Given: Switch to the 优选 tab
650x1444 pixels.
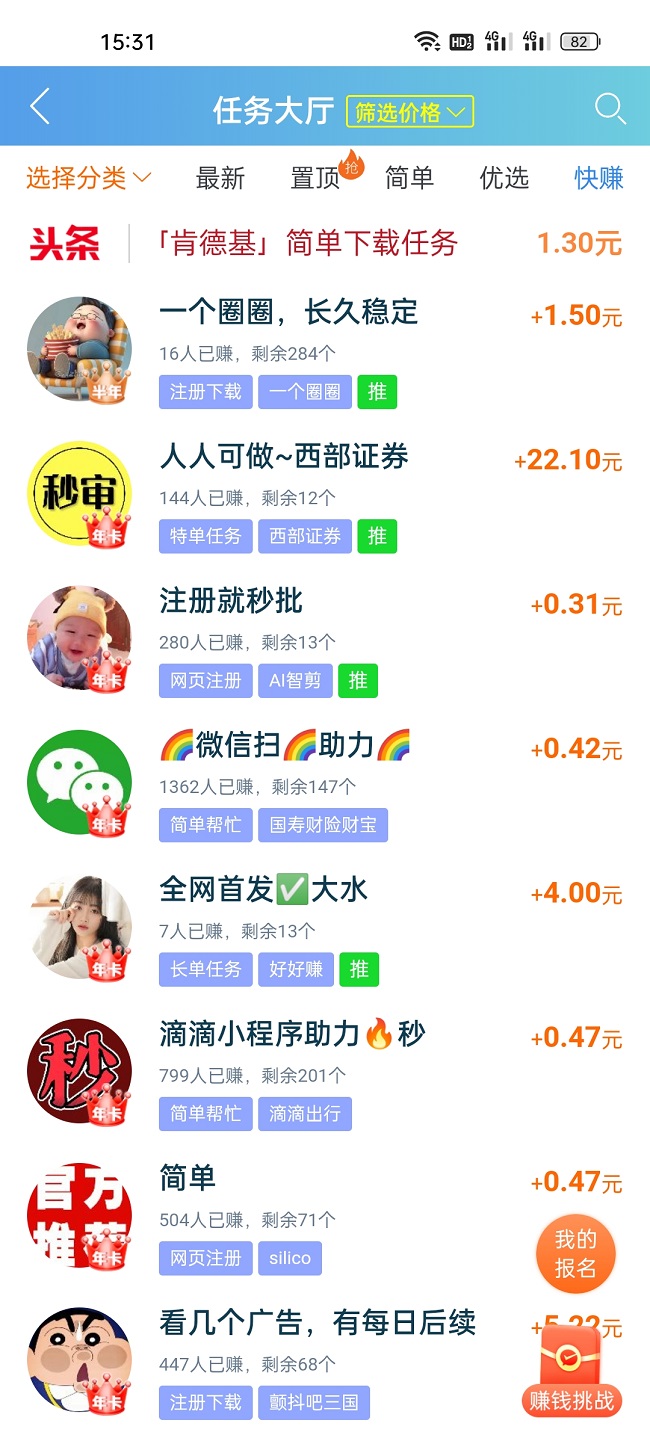Looking at the screenshot, I should coord(504,178).
